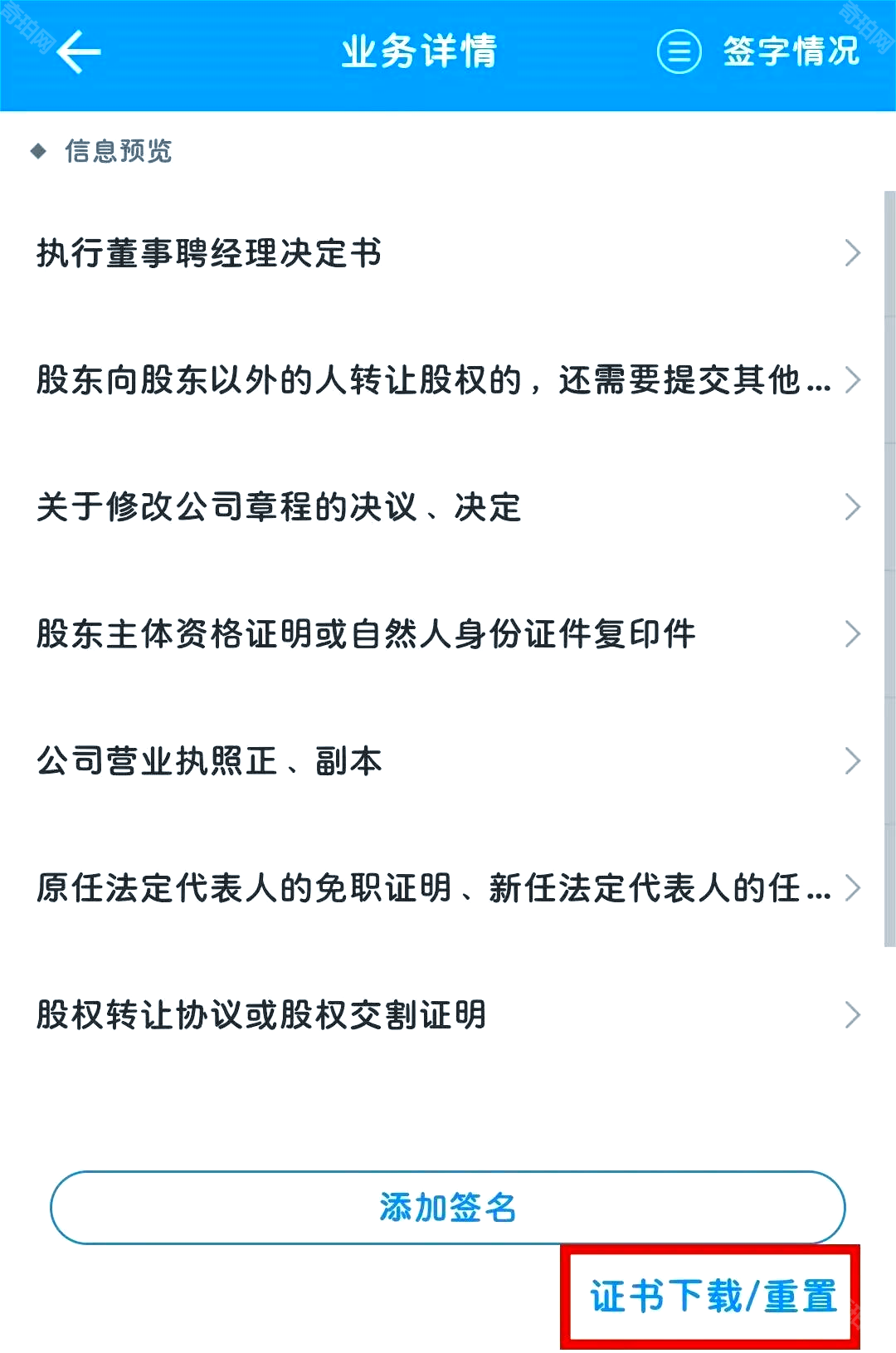Go back using the top-left arrow
Image resolution: width=896 pixels, height=1353 pixels.
tap(79, 52)
